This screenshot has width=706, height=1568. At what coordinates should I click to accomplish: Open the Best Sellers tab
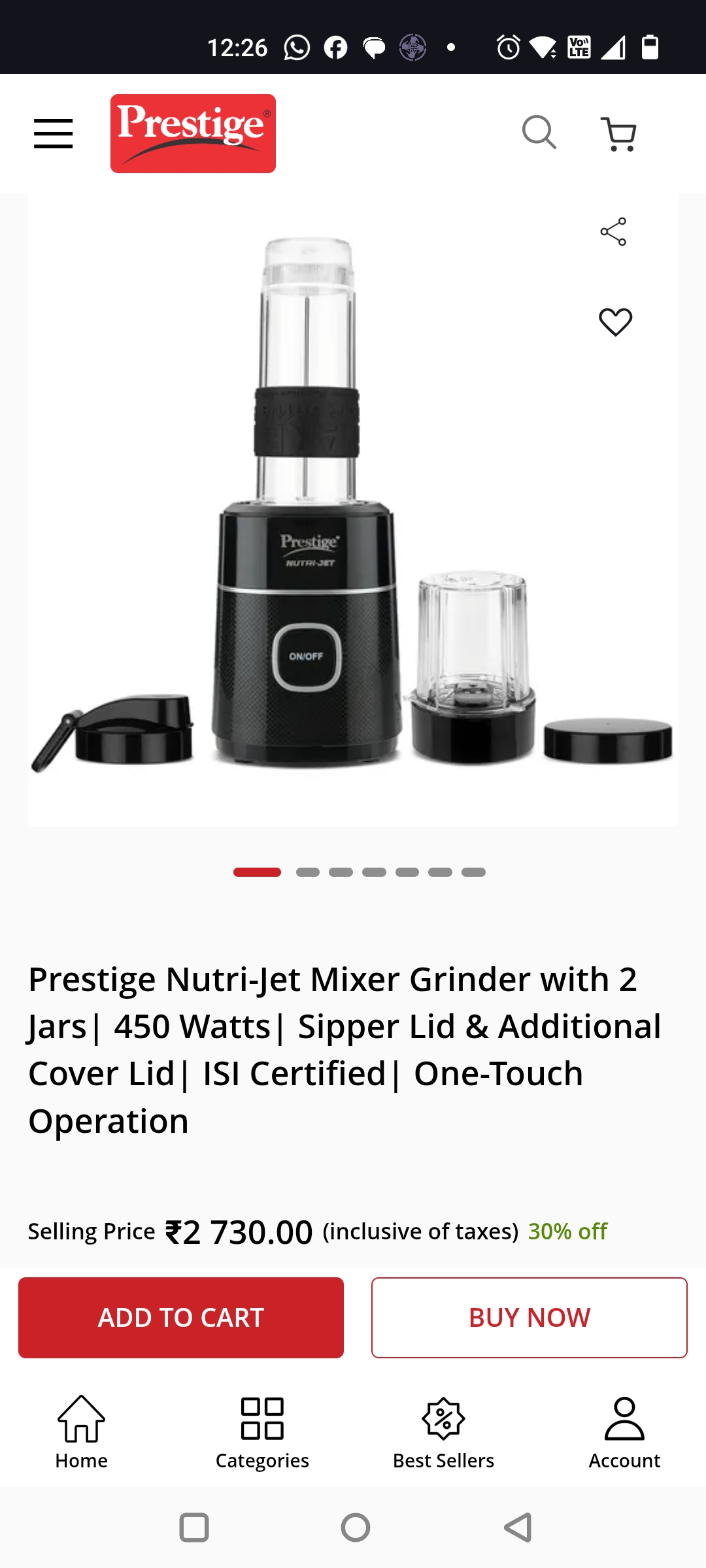pyautogui.click(x=443, y=1431)
